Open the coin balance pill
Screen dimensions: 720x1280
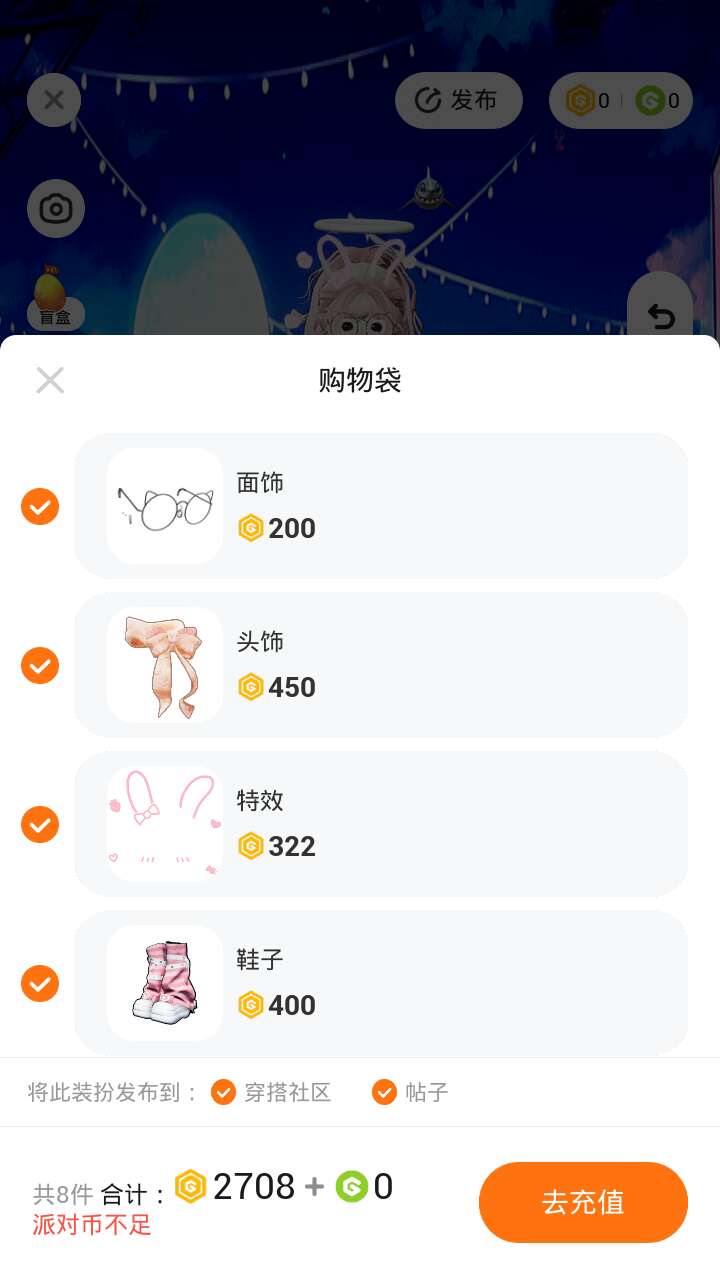621,100
